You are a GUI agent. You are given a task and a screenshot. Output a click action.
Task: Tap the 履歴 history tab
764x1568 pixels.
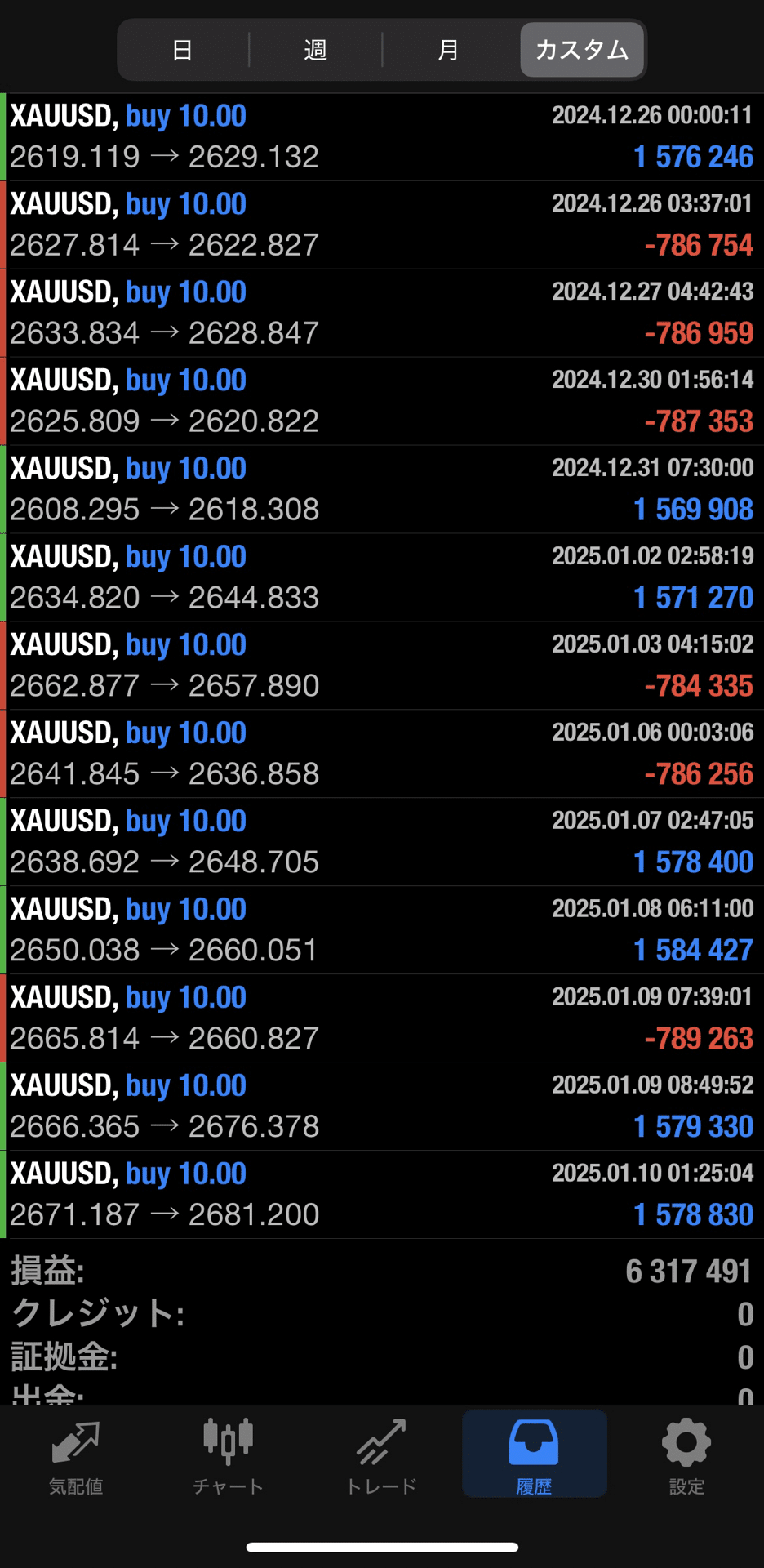tap(534, 1457)
